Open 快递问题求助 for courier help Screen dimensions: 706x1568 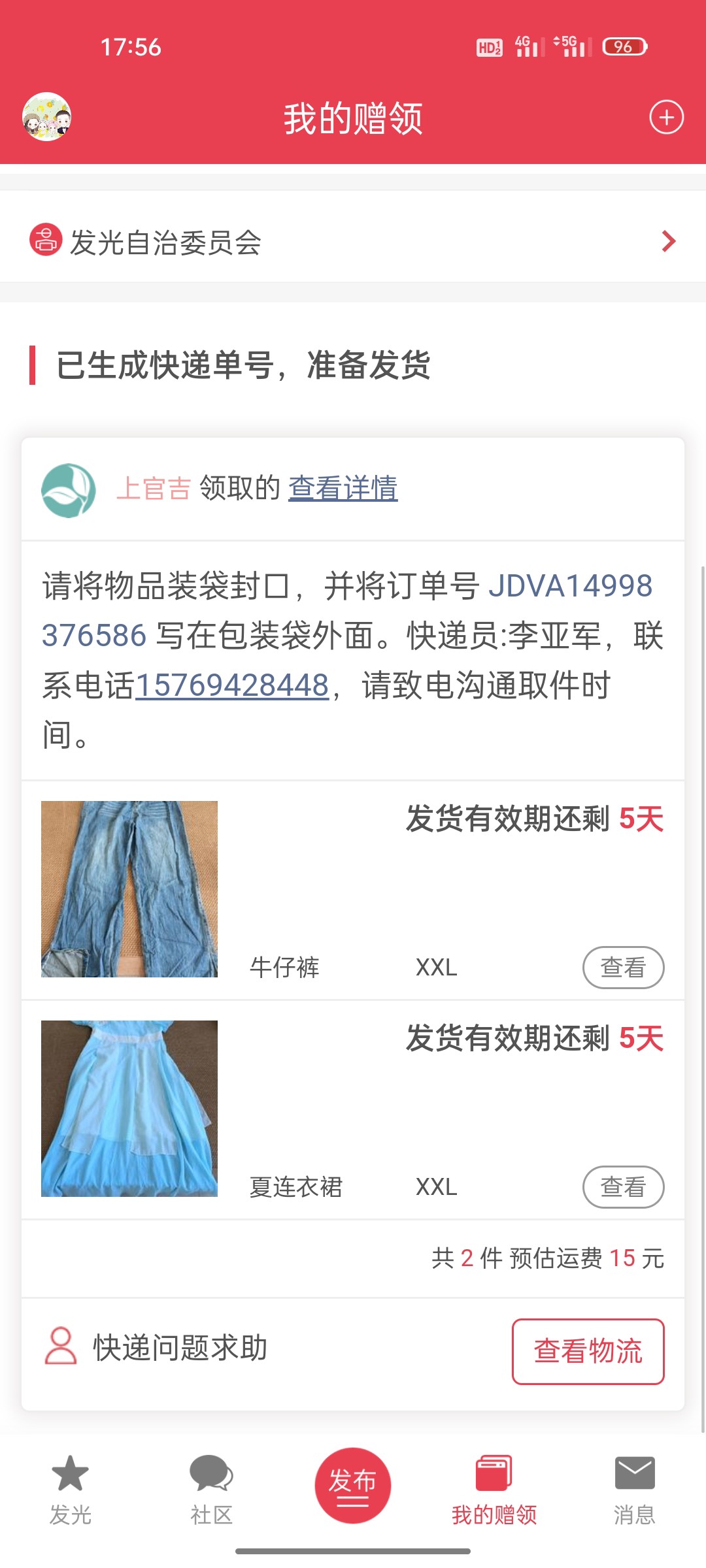point(157,1347)
